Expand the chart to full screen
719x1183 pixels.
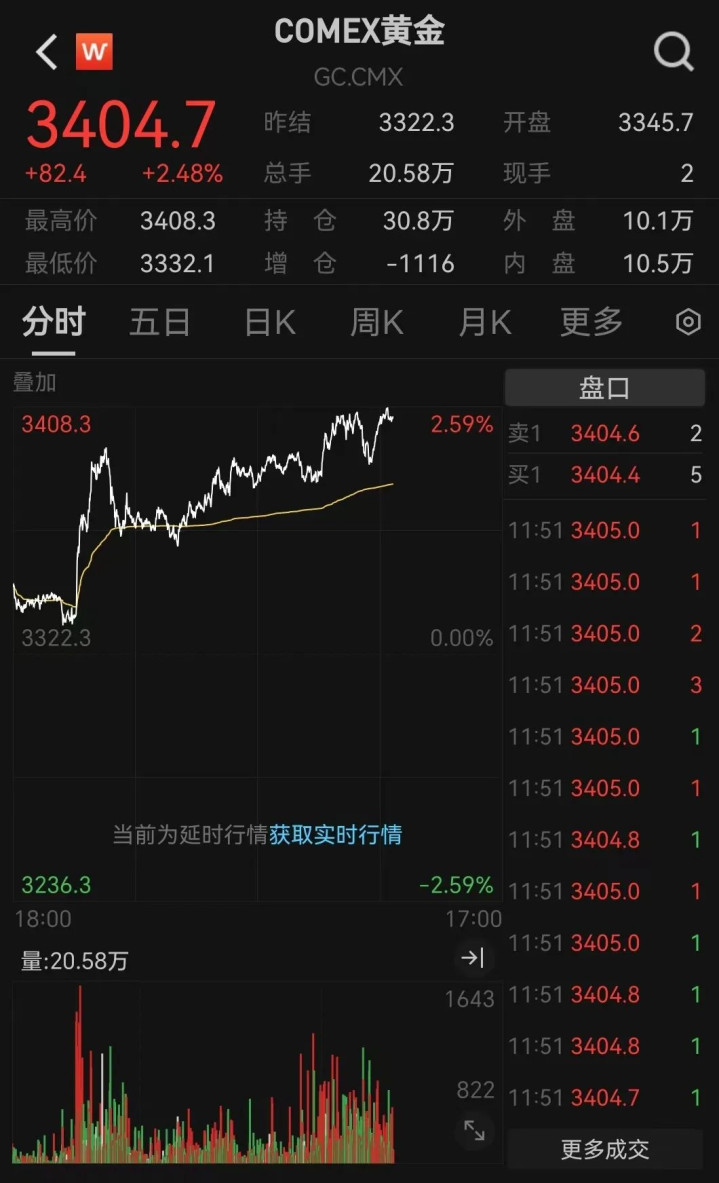(x=474, y=1131)
